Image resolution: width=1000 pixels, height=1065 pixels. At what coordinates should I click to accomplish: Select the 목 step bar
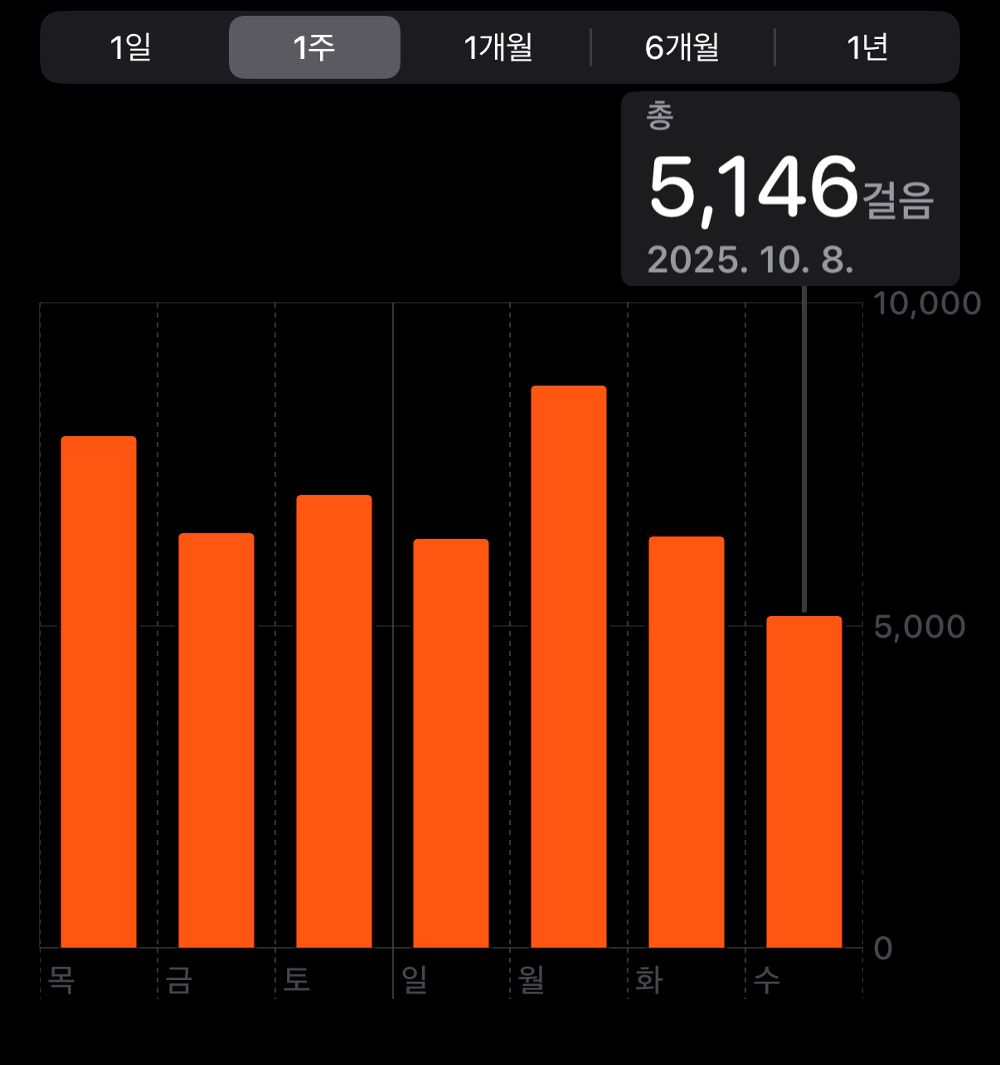tap(98, 692)
